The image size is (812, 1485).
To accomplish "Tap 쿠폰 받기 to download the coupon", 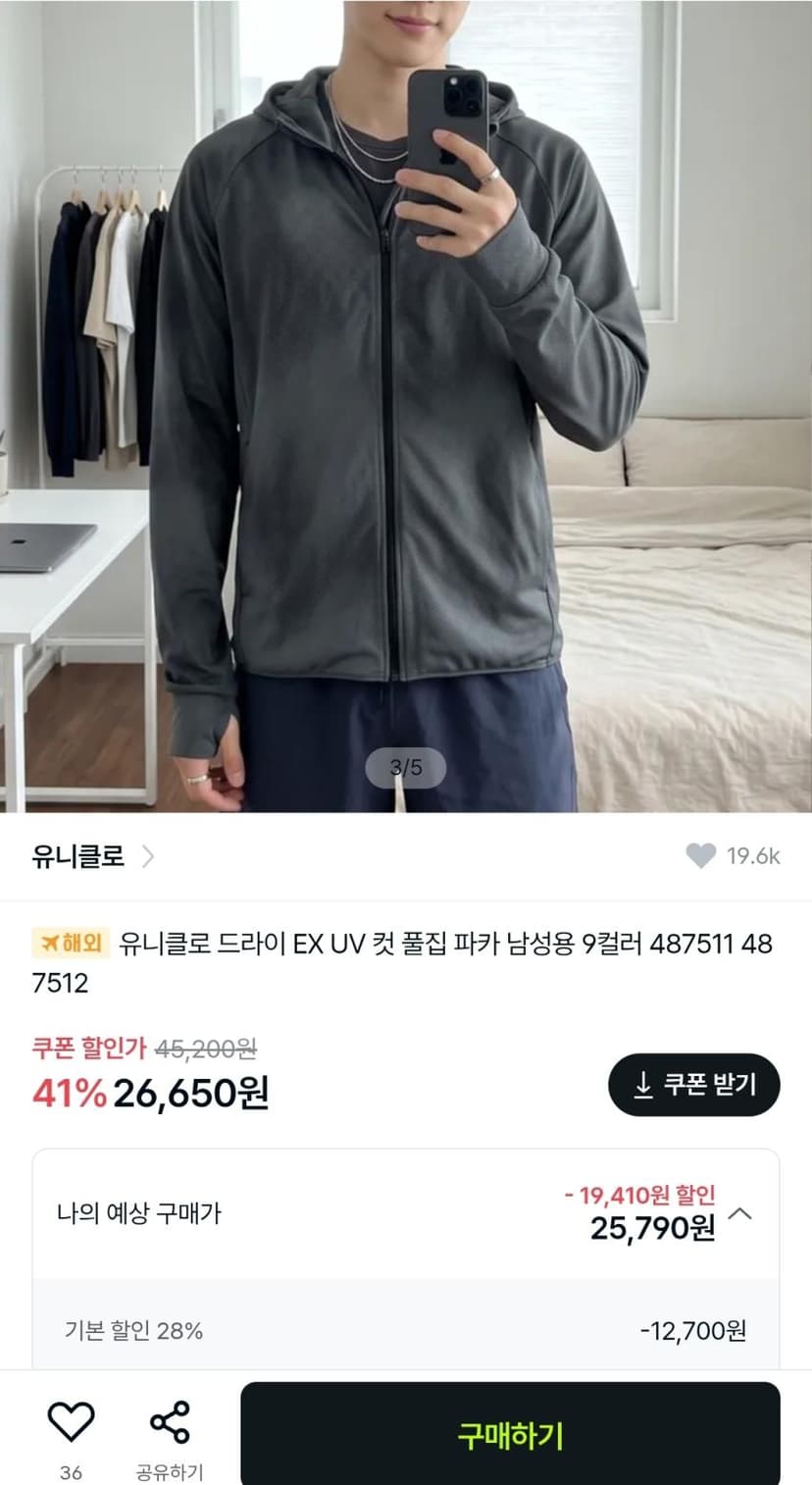I will (x=694, y=1085).
